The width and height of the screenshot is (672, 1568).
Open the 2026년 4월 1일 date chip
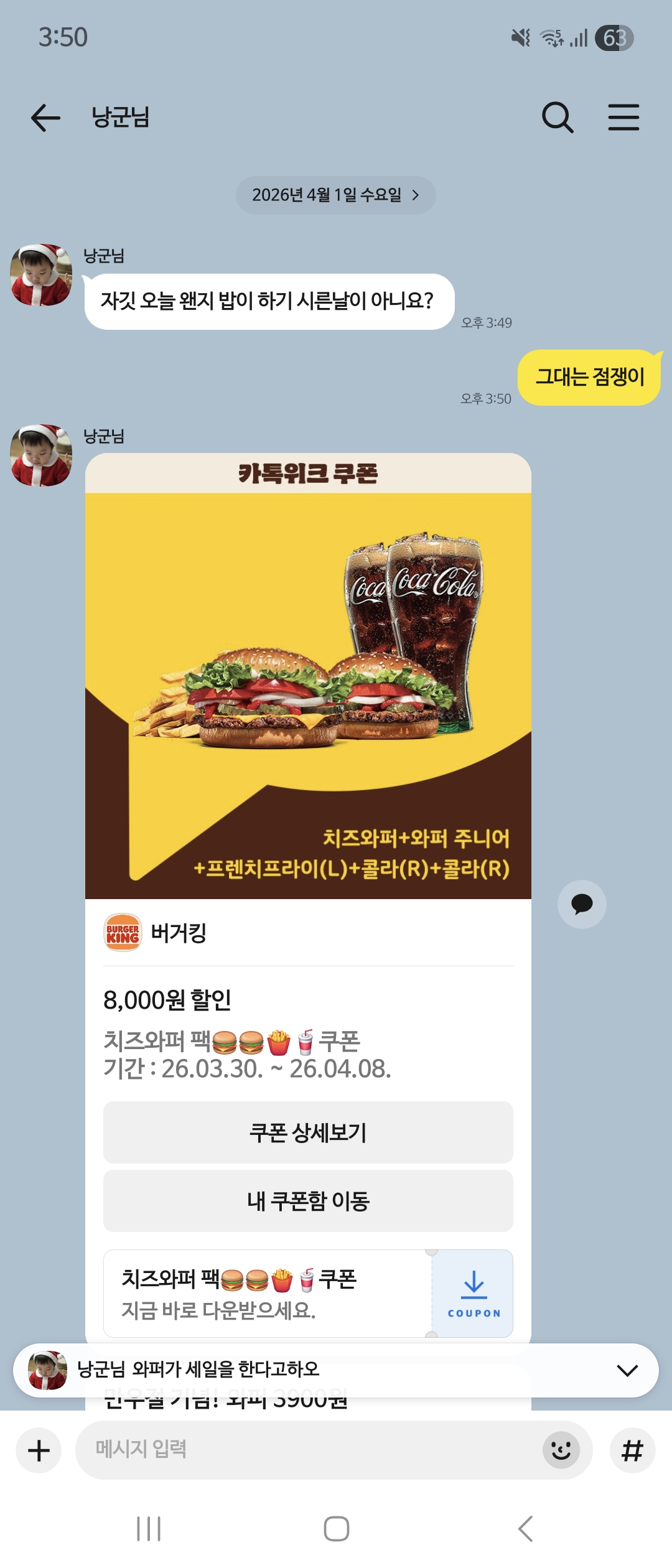pos(336,195)
